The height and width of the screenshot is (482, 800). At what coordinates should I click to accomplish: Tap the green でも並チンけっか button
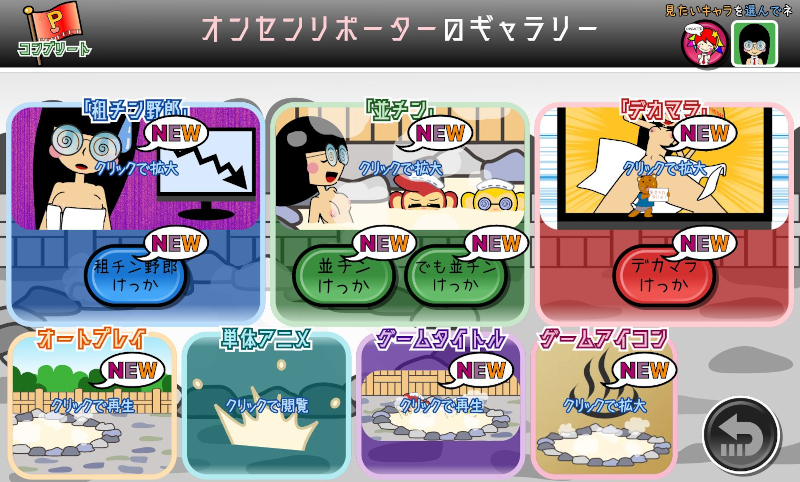point(456,275)
